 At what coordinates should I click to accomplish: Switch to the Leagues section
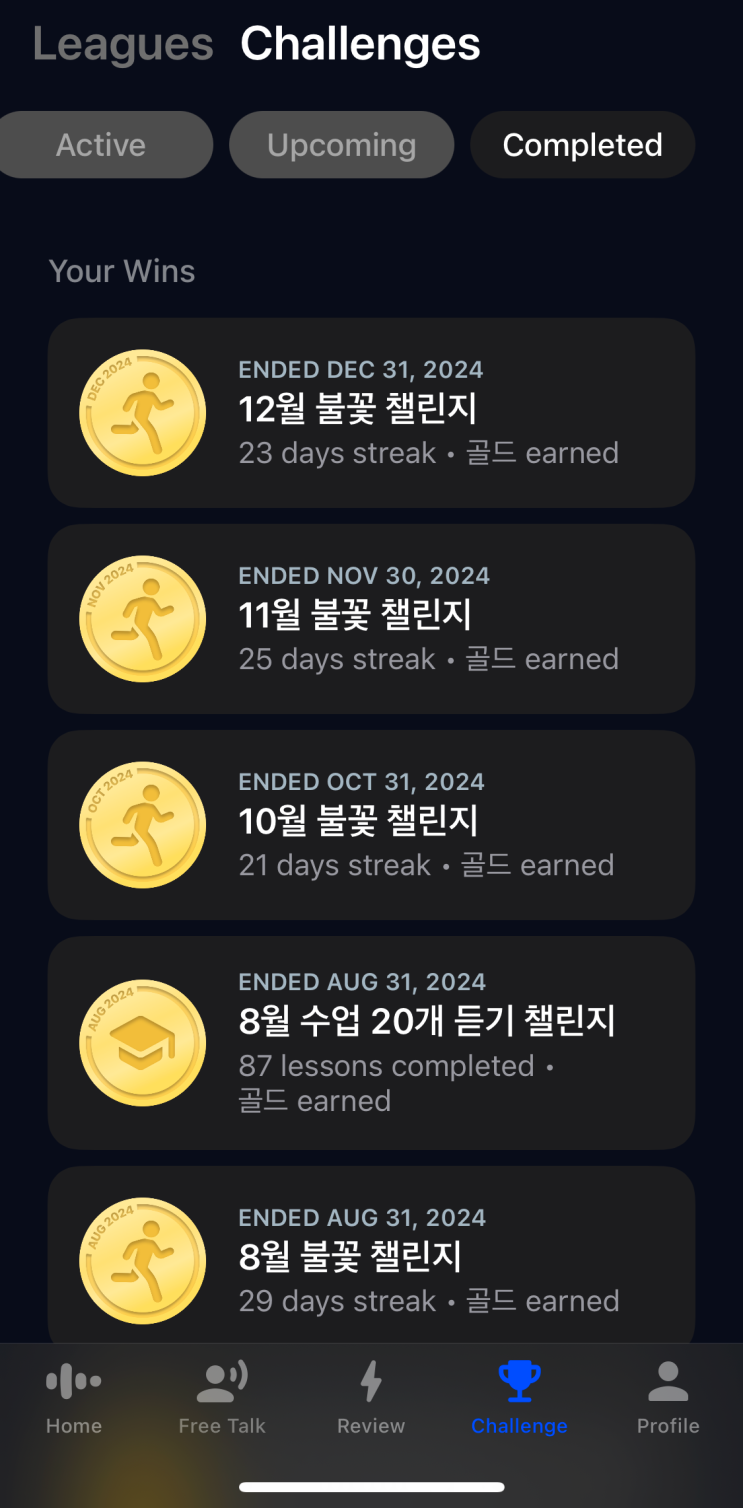coord(123,45)
